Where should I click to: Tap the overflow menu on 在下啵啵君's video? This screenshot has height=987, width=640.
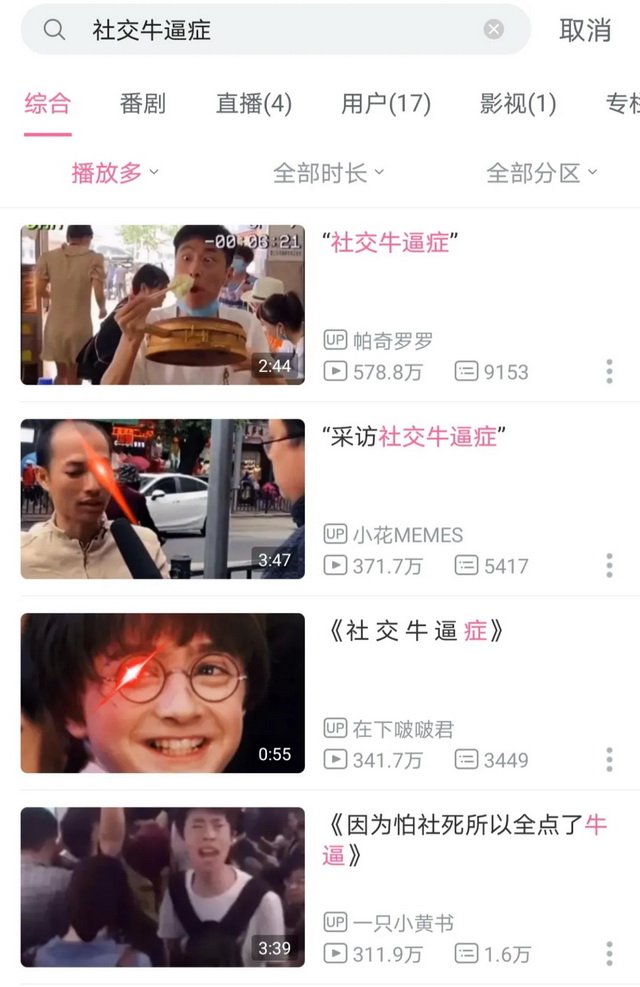coord(609,760)
